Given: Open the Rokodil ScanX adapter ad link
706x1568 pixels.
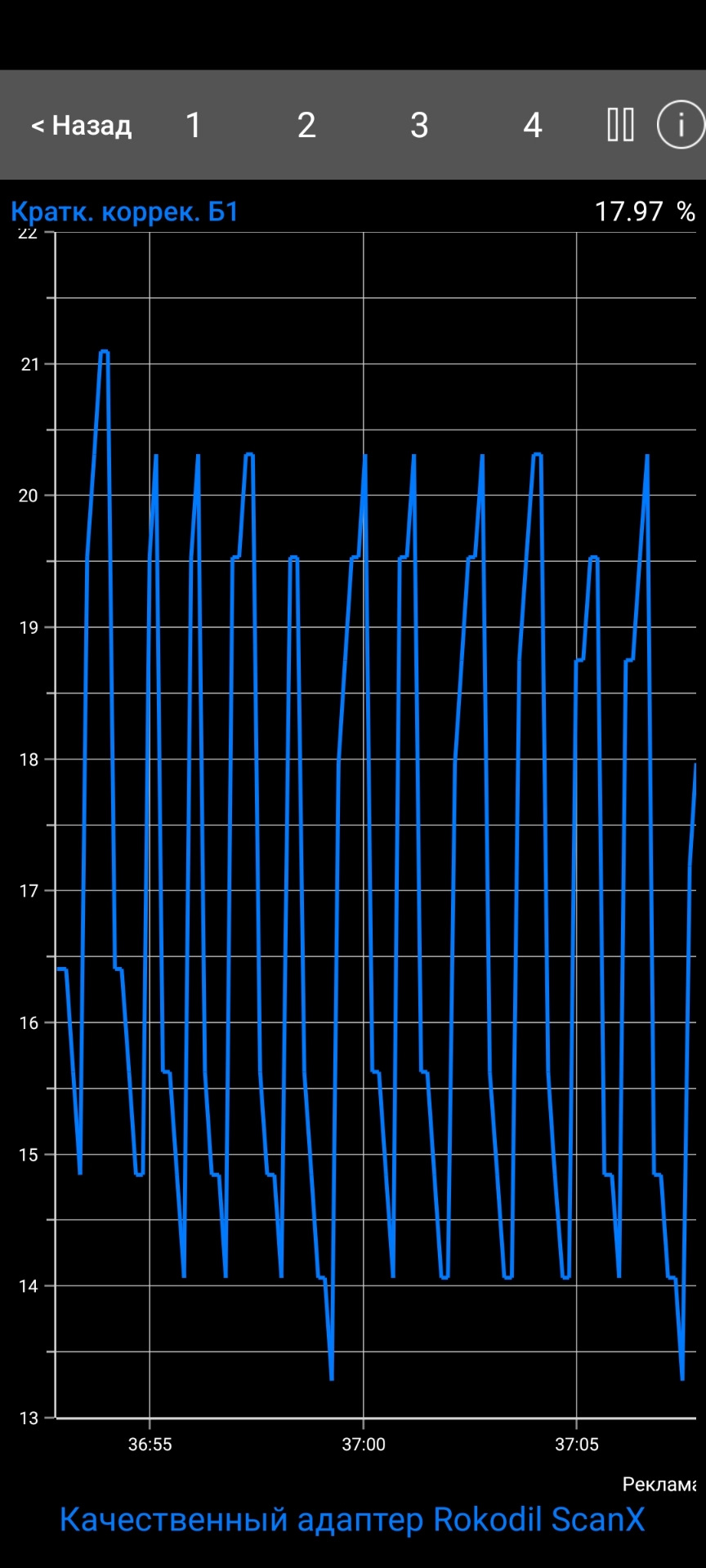Looking at the screenshot, I should coord(352,1519).
